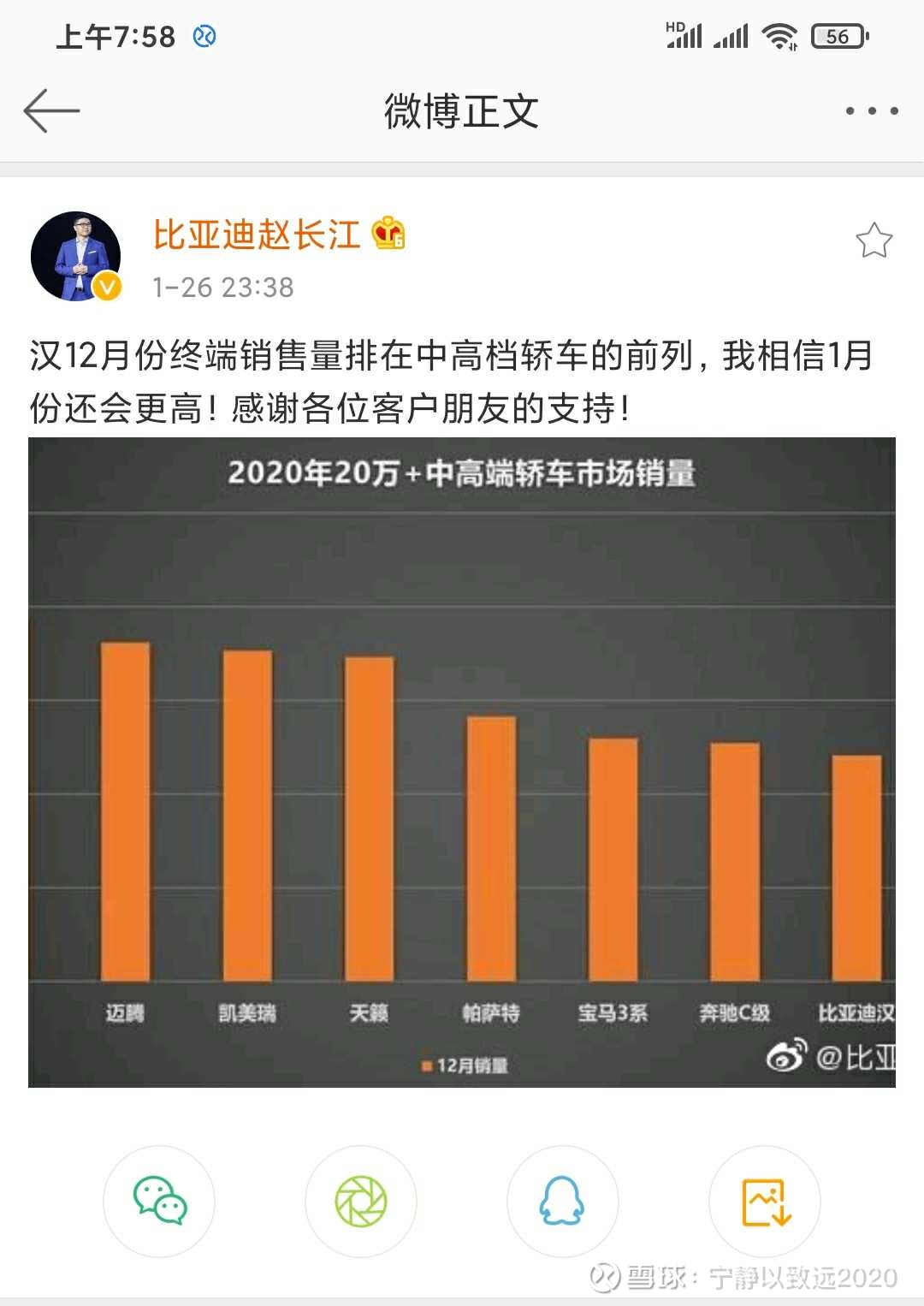This screenshot has width=924, height=1306.
Task: Open the car sales chart image
Action: (462, 762)
